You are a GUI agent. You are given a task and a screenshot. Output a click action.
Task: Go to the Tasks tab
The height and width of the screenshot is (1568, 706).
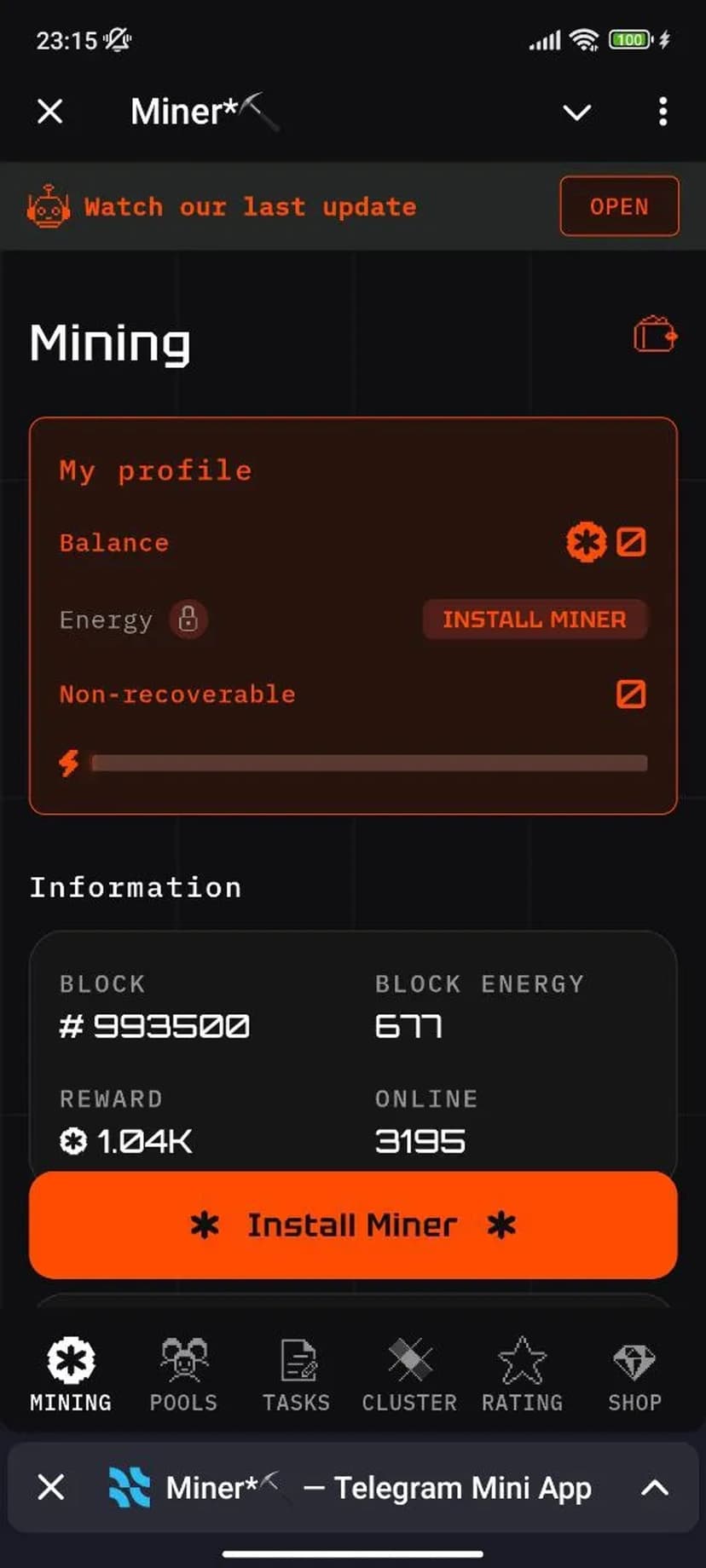tap(296, 1375)
